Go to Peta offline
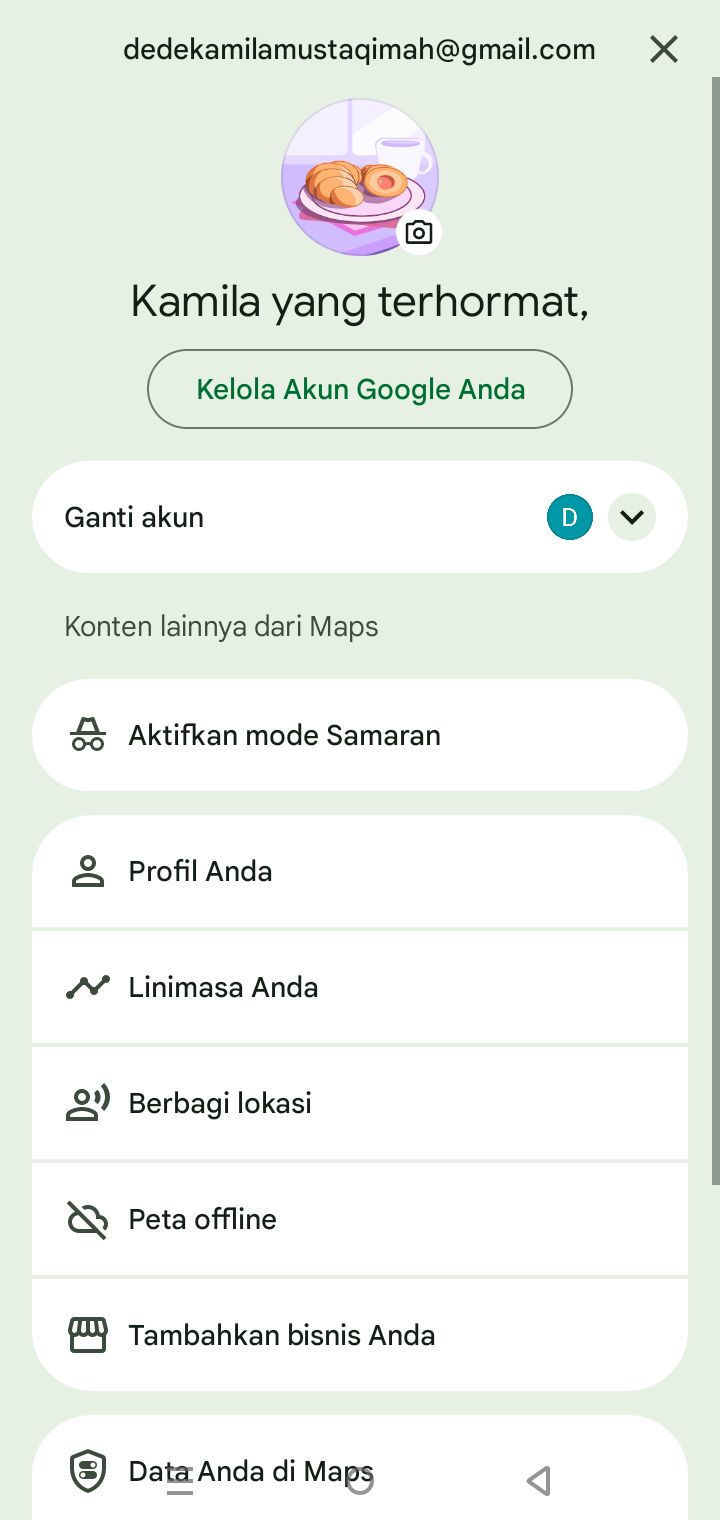 (x=360, y=1219)
